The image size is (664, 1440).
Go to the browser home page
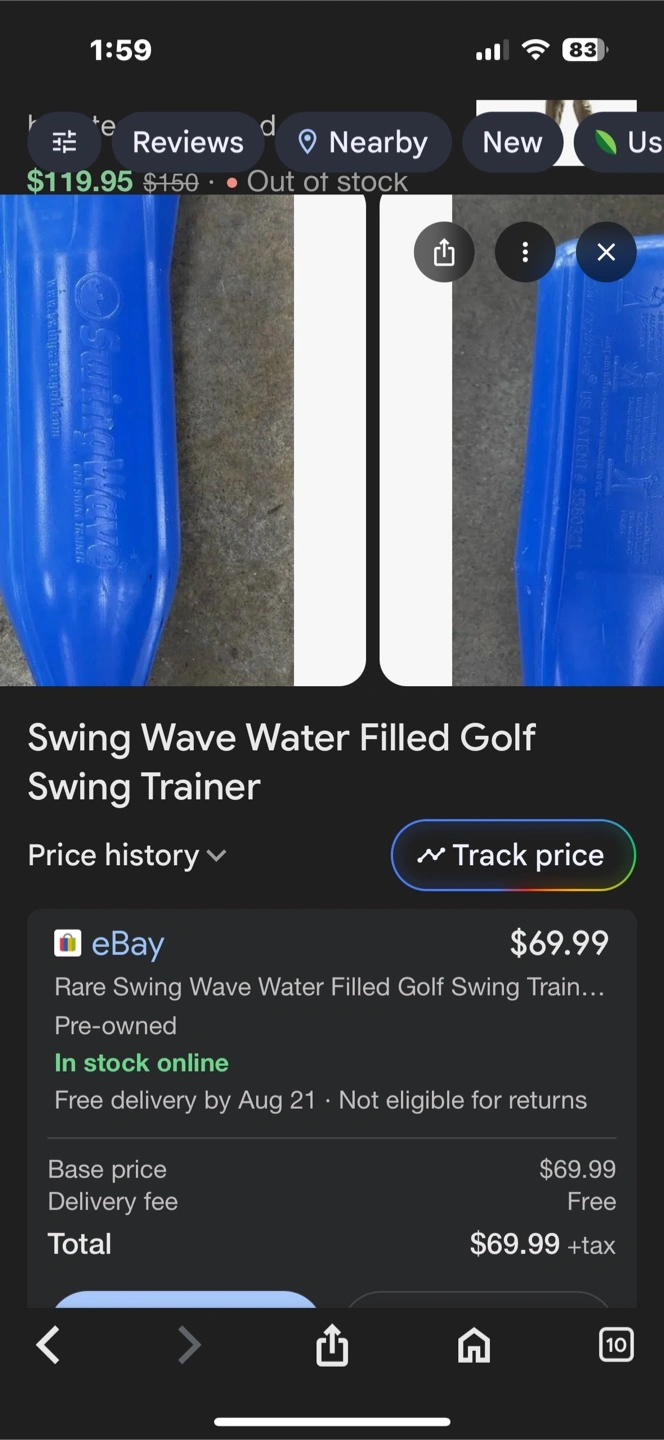(474, 1345)
